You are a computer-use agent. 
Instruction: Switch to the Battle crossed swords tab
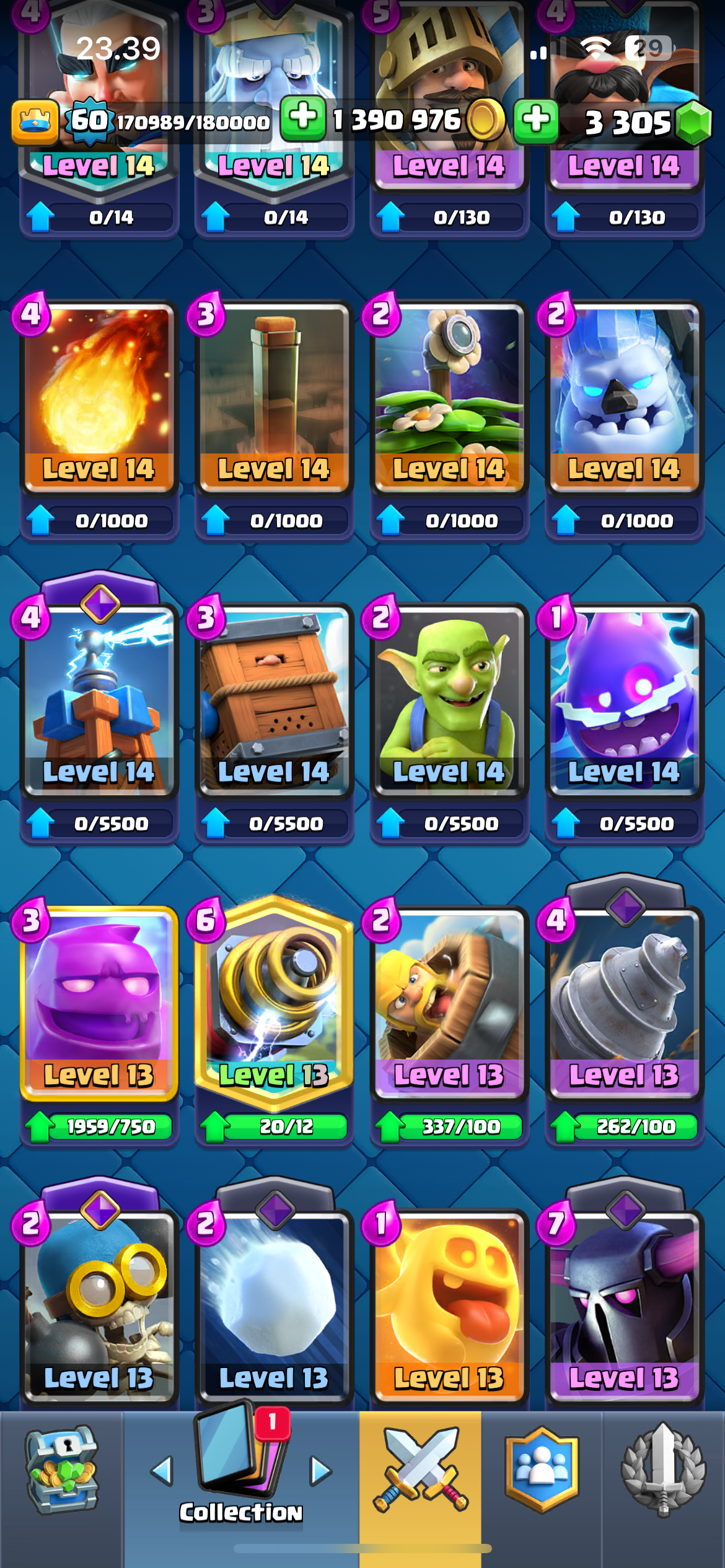click(420, 1471)
